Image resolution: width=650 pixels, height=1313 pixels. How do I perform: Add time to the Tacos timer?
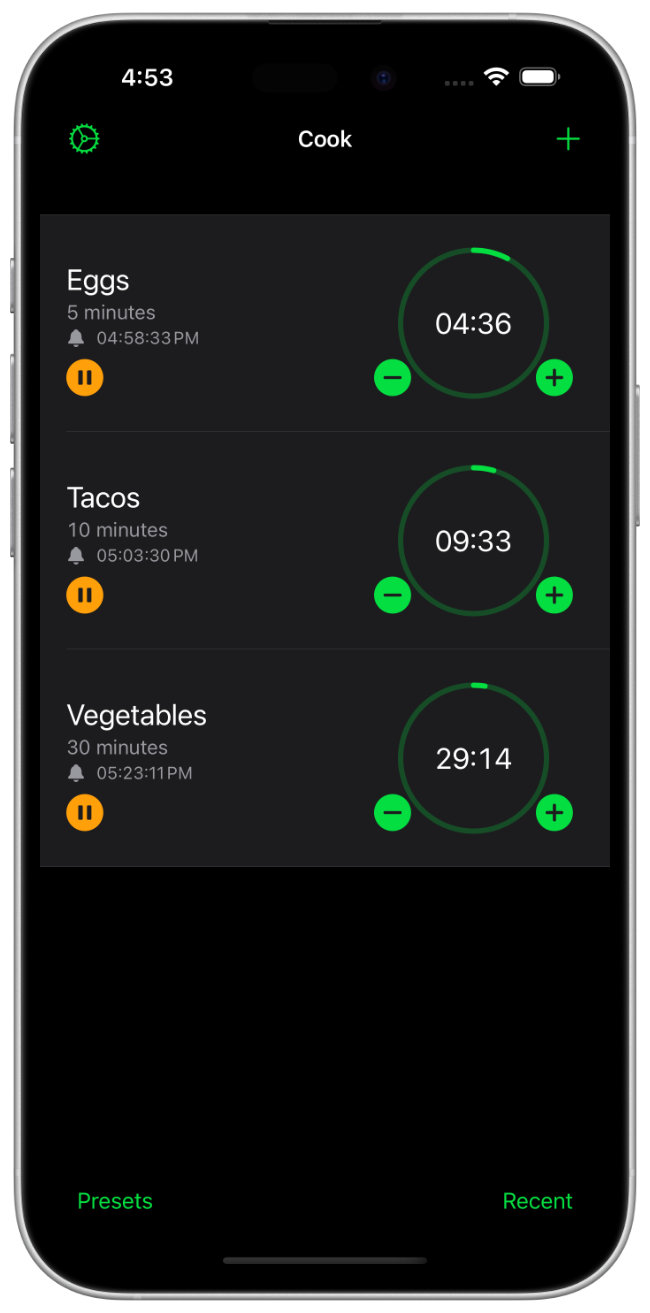(x=555, y=596)
